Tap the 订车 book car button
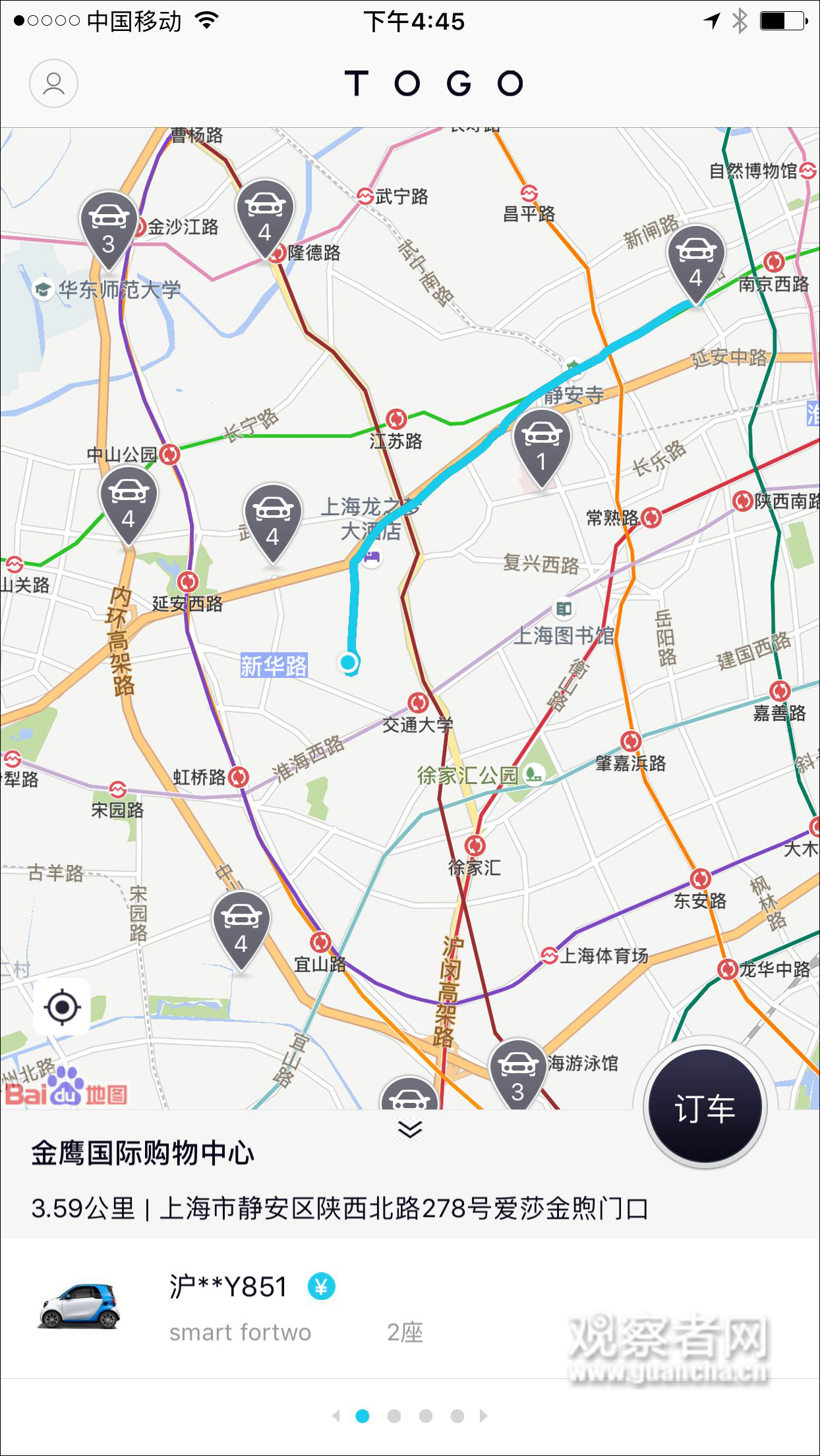 pyautogui.click(x=705, y=1109)
